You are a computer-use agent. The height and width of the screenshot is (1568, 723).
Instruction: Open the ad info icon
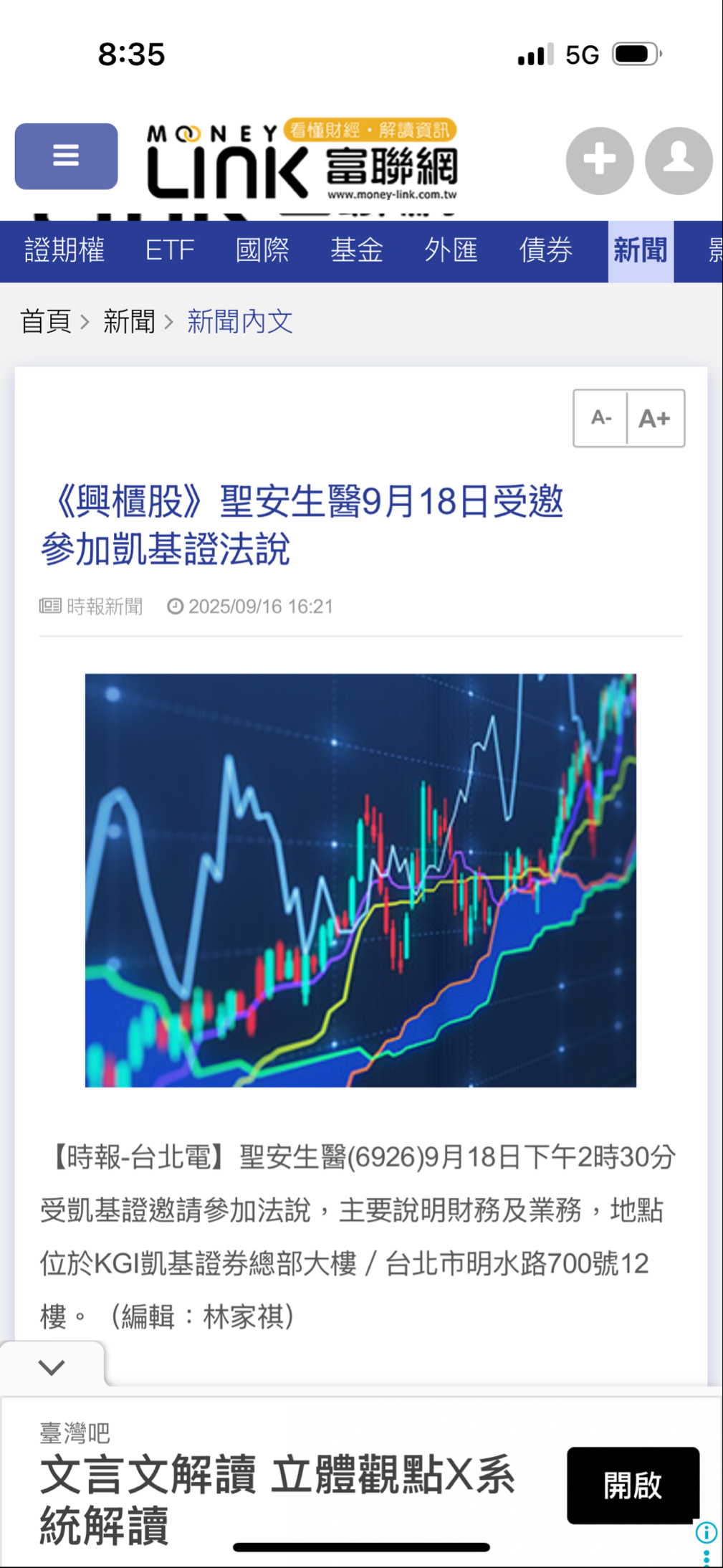click(x=707, y=1532)
